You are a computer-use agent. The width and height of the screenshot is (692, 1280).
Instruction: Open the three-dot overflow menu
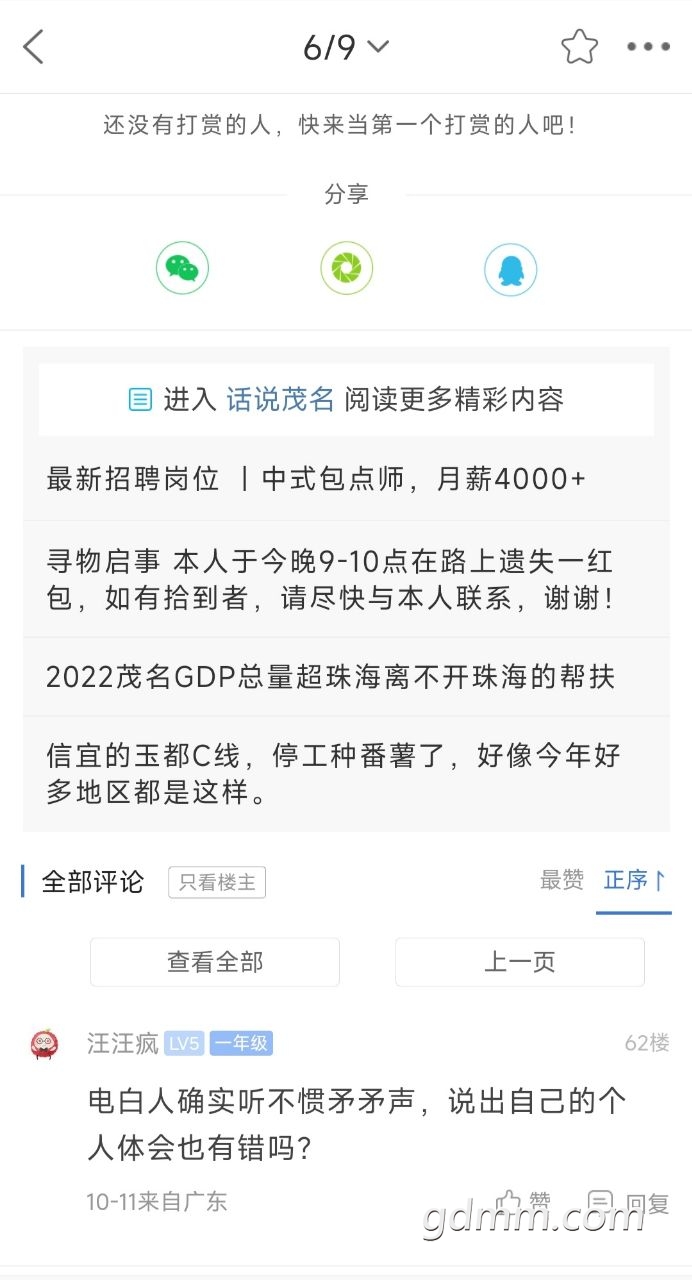(648, 47)
